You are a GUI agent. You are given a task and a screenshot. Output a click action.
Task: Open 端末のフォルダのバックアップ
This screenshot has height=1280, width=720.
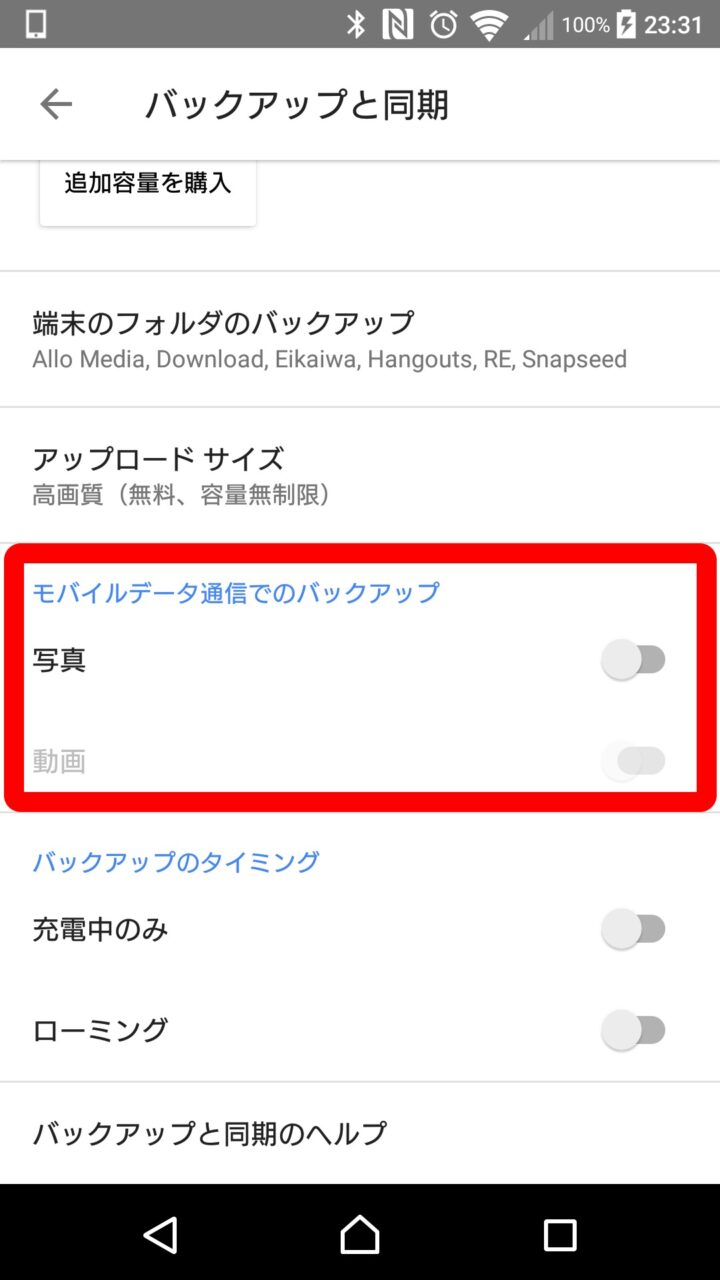tap(330, 339)
